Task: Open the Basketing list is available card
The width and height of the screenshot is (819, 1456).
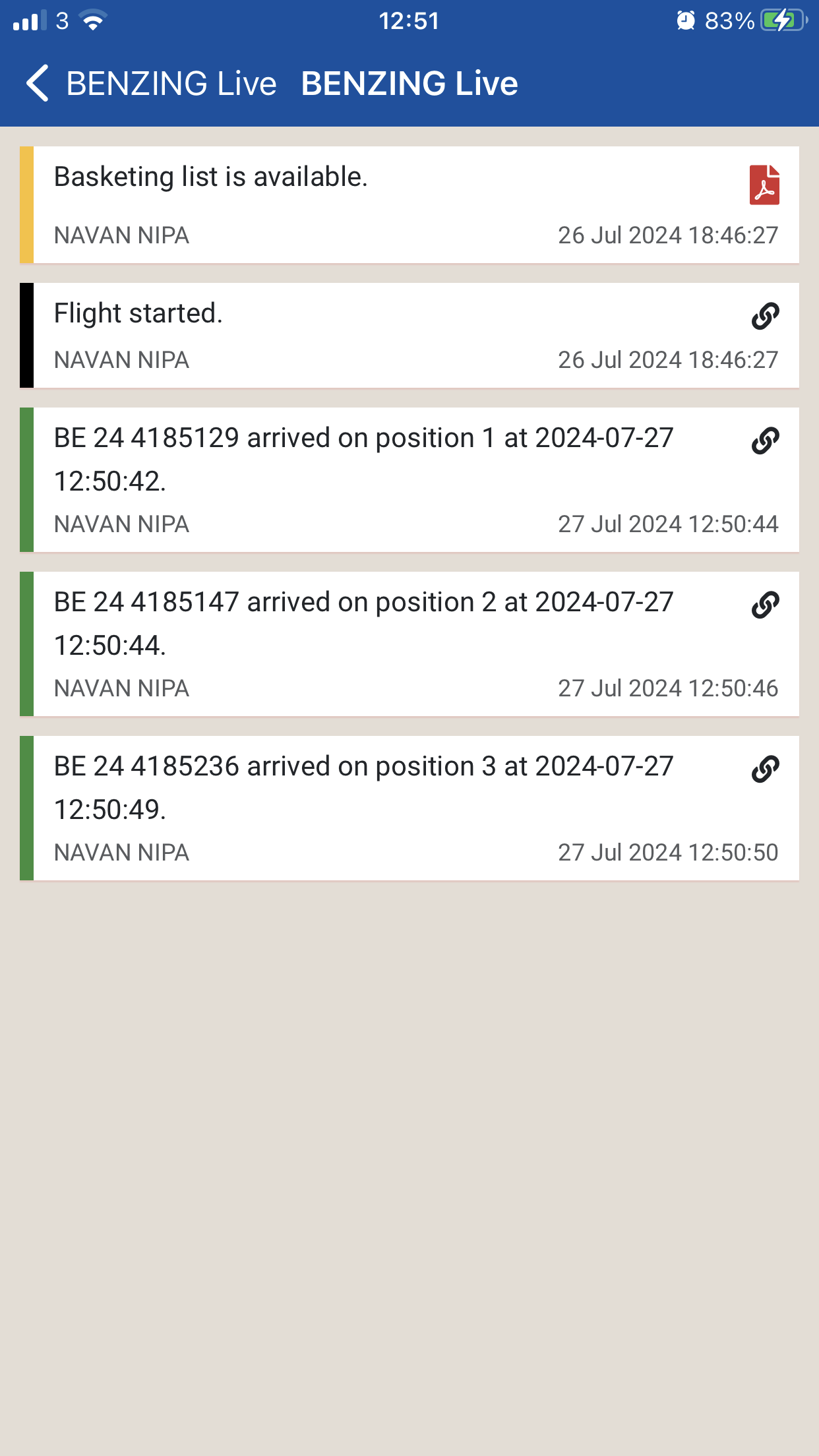Action: point(409,205)
